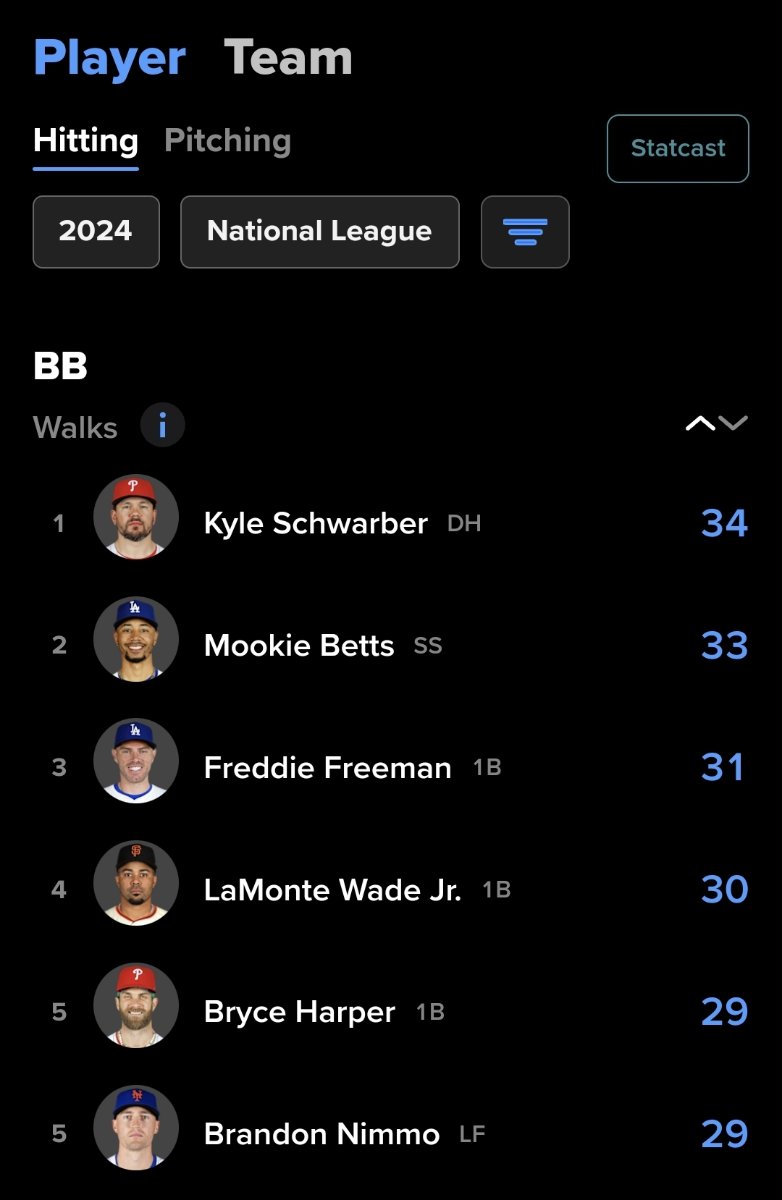This screenshot has height=1200, width=782.
Task: Select the Hitting tab
Action: pyautogui.click(x=85, y=141)
